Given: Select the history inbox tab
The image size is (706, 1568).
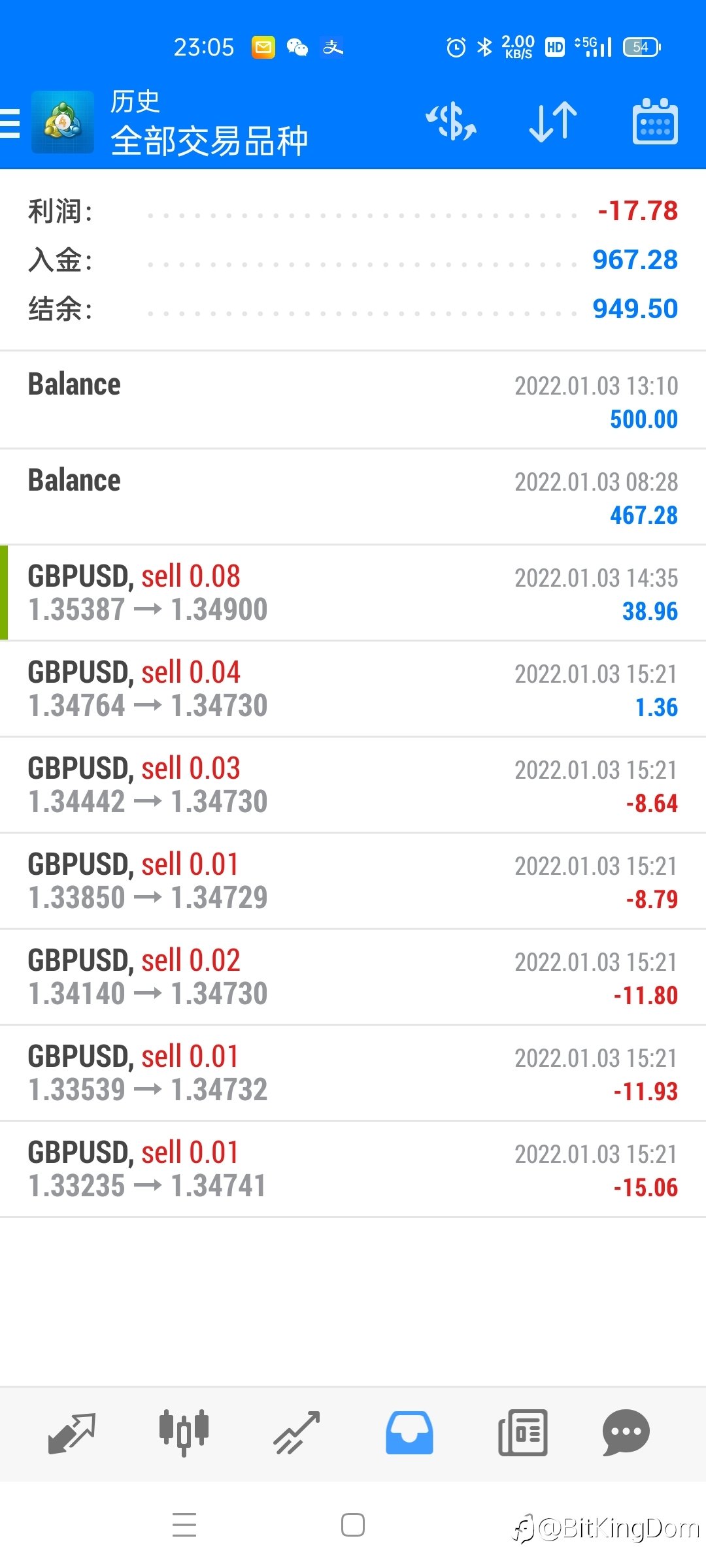Looking at the screenshot, I should point(409,1433).
